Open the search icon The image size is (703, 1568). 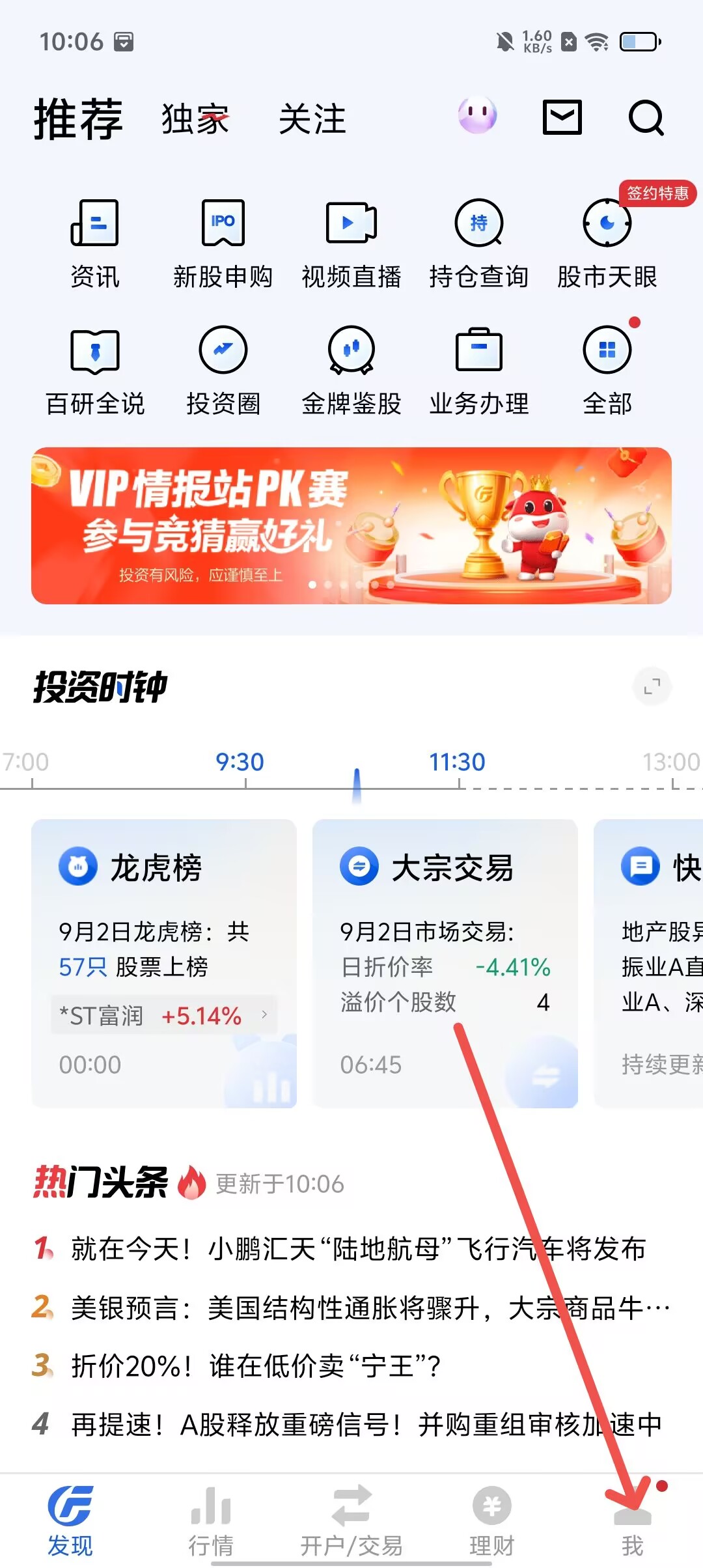(646, 118)
